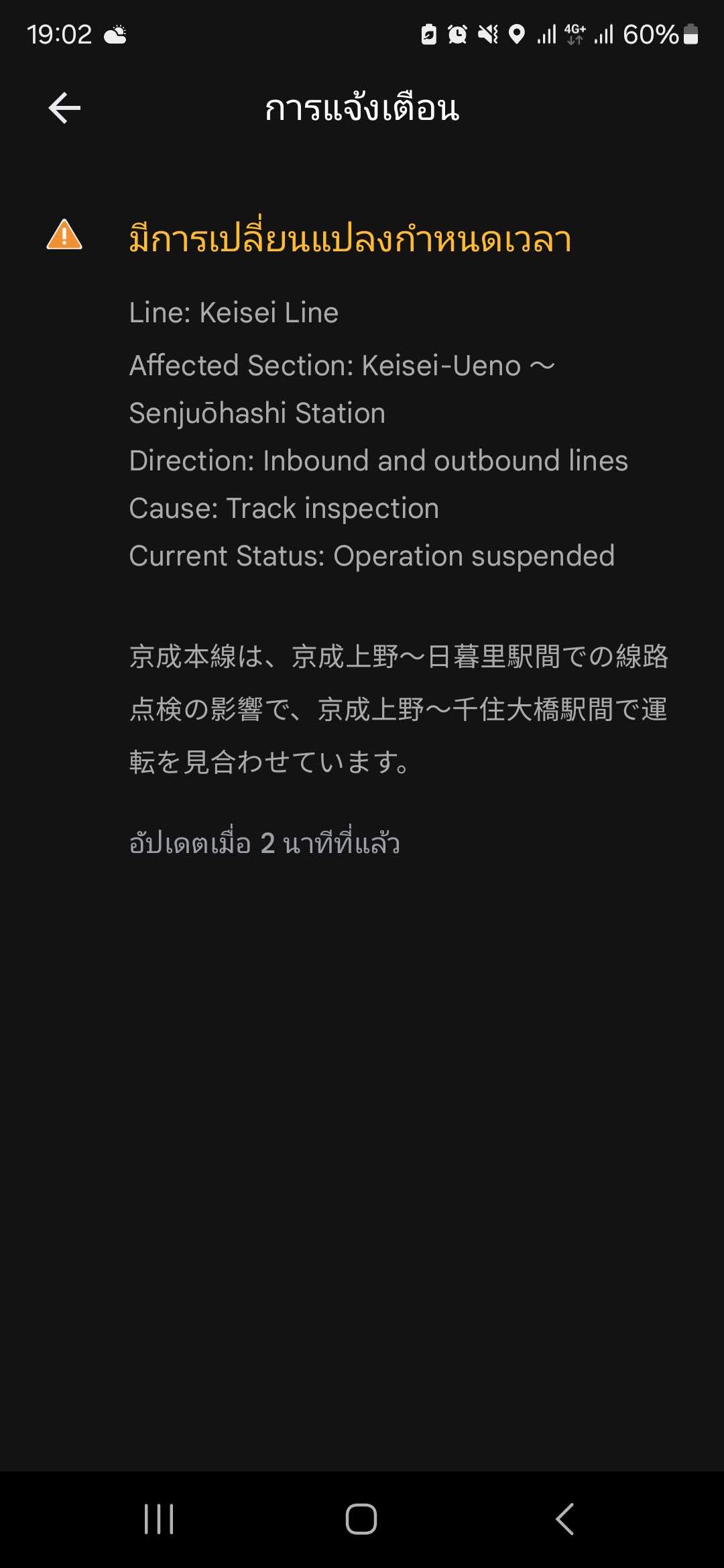The height and width of the screenshot is (1568, 724).
Task: Tap the system home button
Action: coord(361,1518)
